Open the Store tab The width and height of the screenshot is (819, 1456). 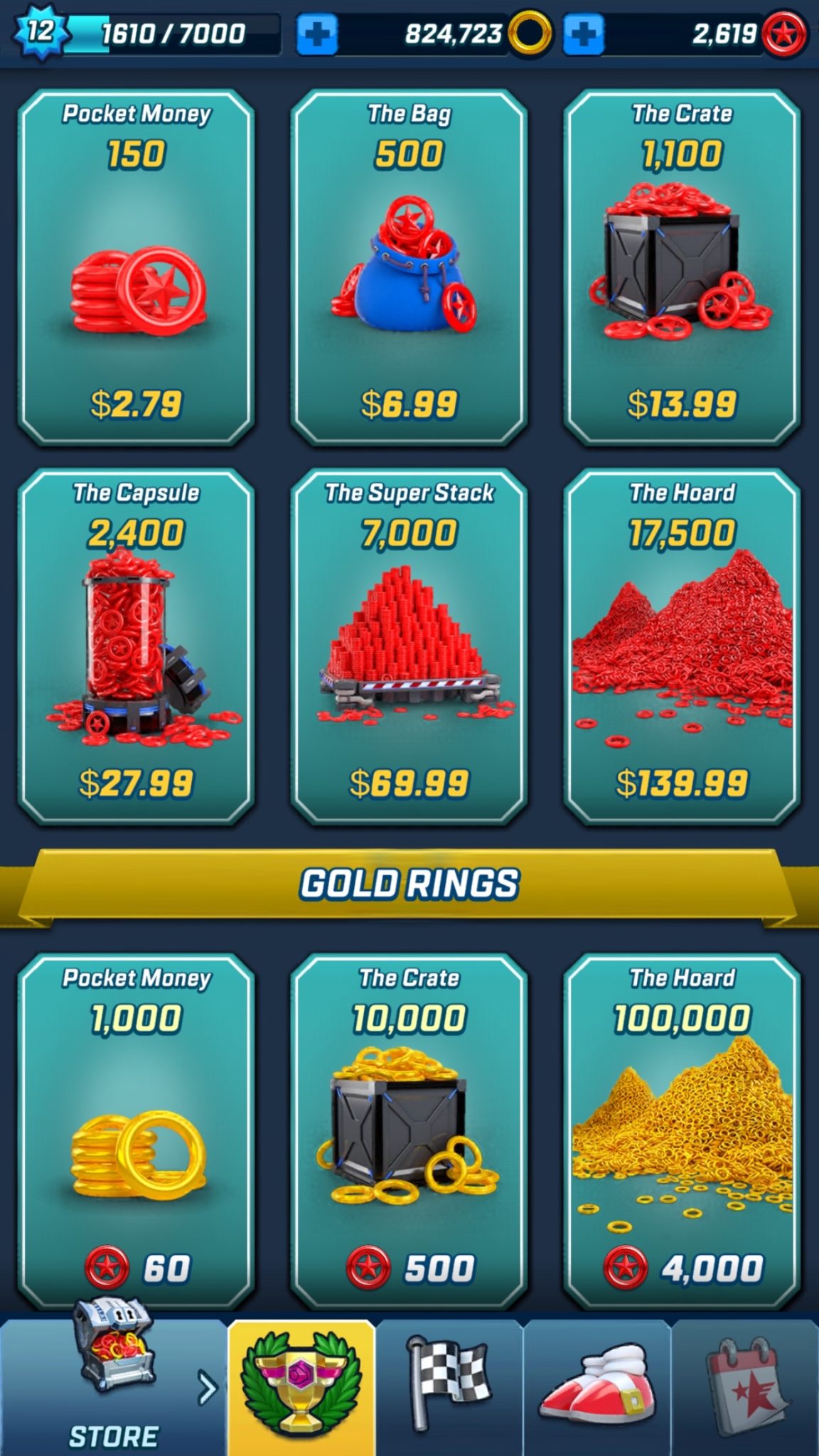(x=114, y=1386)
